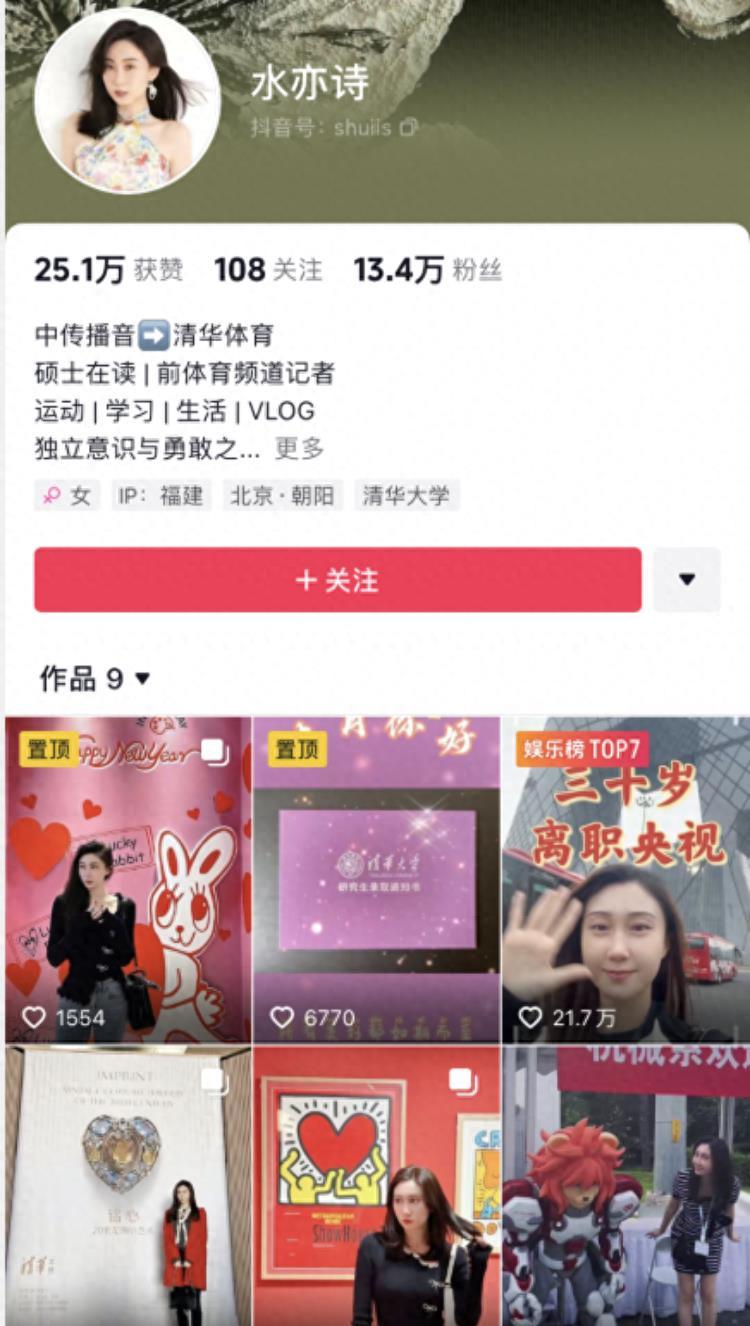View the 13.4万 粉丝 followers list
Screen dimensions: 750x1326
427,270
